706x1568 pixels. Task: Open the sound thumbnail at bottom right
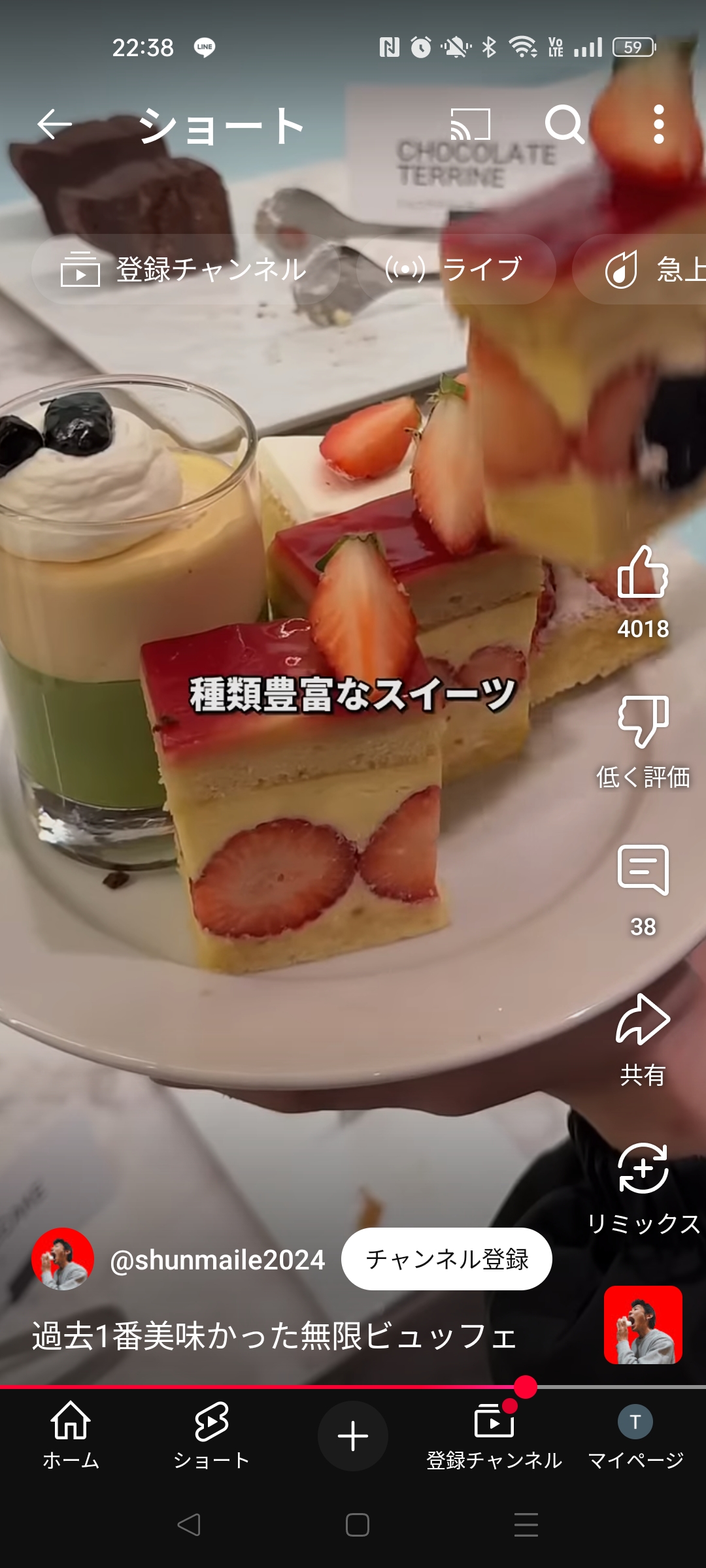click(x=643, y=1325)
